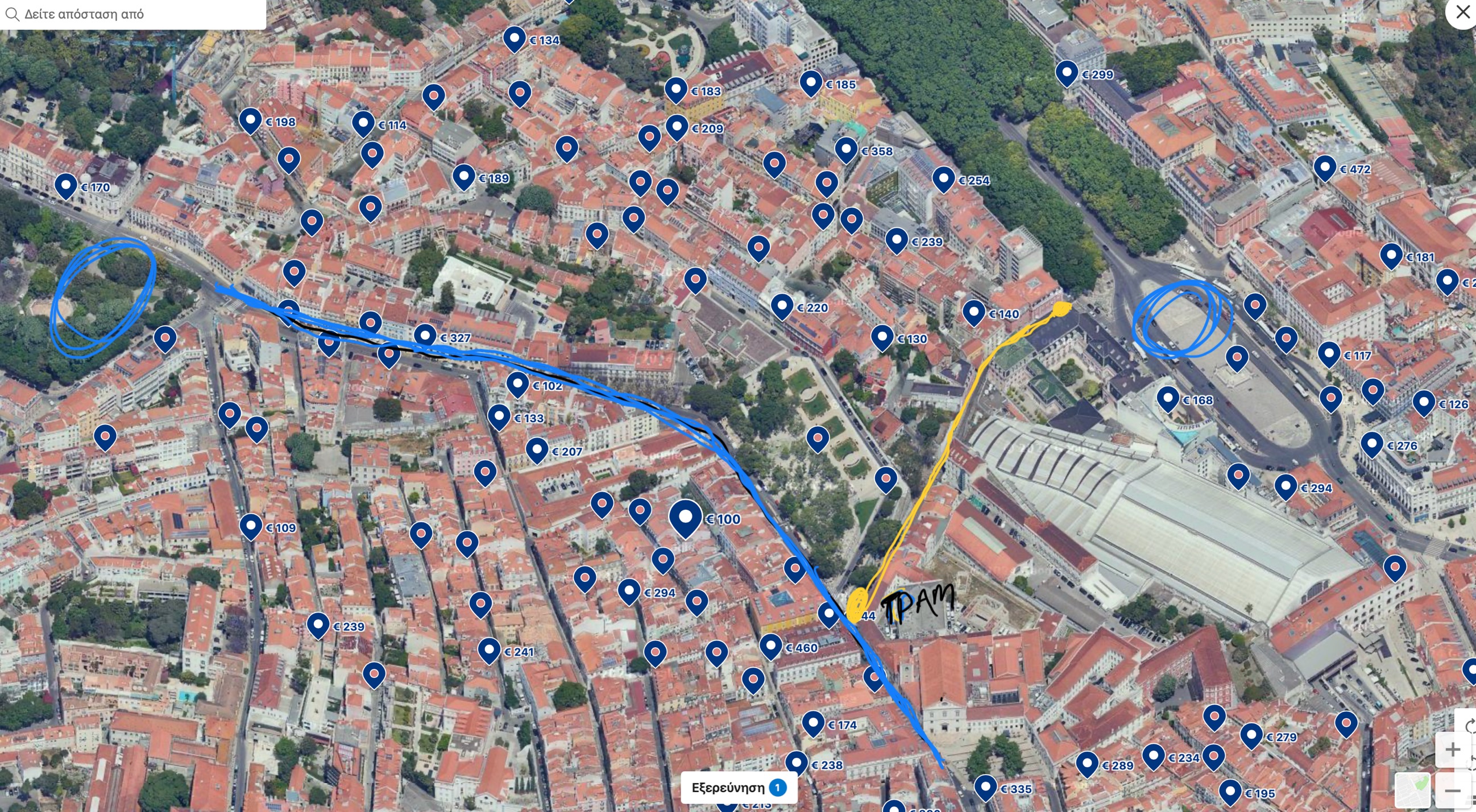
Task: Open the Εξερεύνηση button
Action: pyautogui.click(x=738, y=788)
